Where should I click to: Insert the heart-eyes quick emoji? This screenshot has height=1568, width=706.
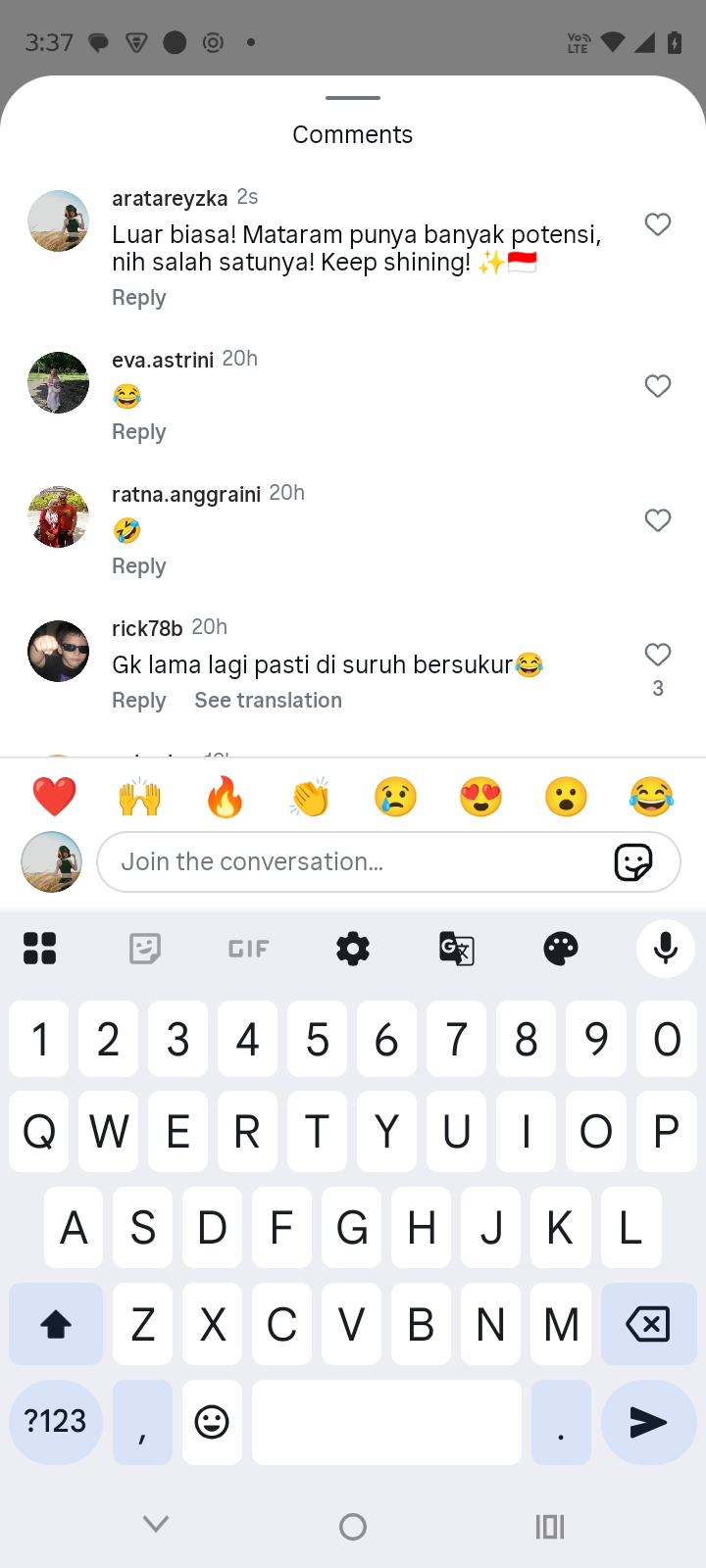point(480,797)
